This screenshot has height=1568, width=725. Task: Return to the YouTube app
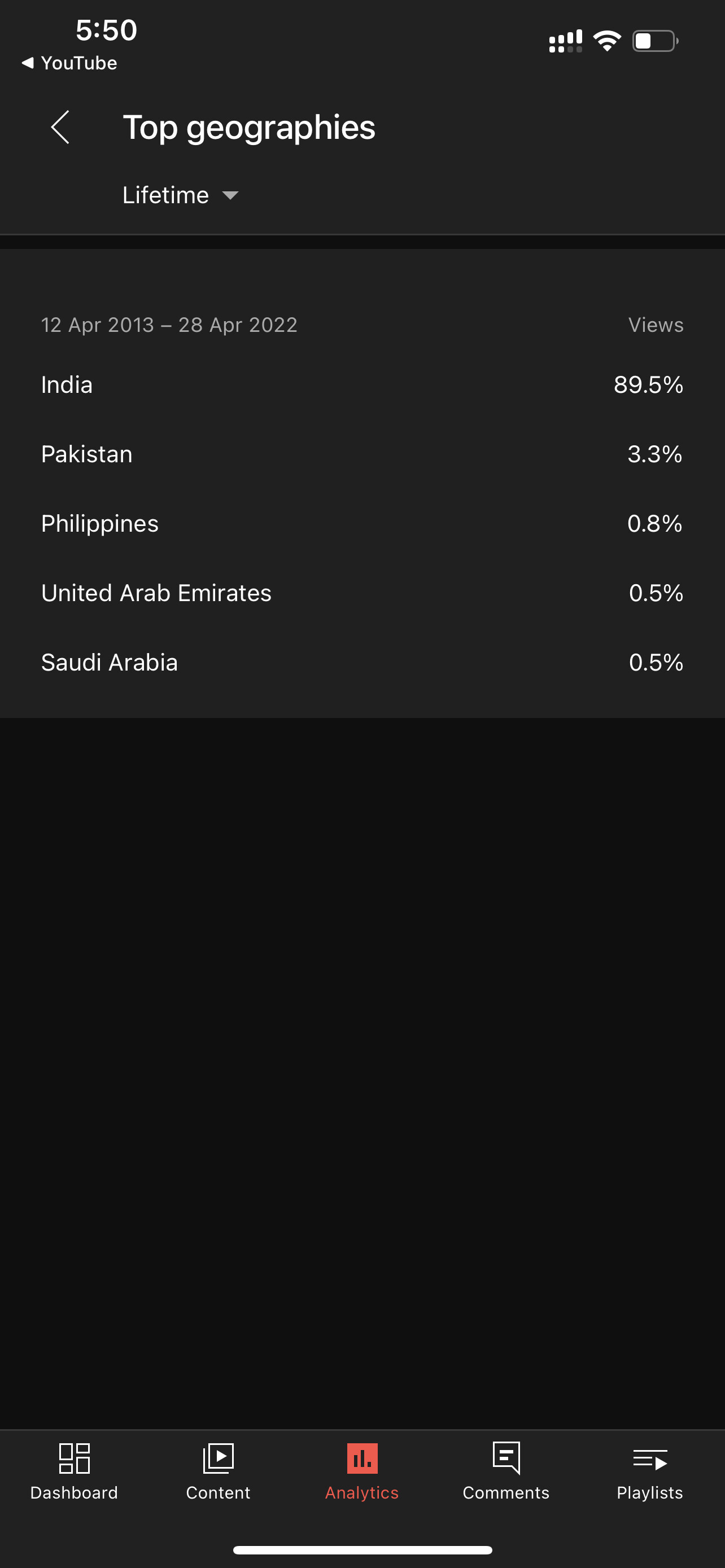pos(69,63)
